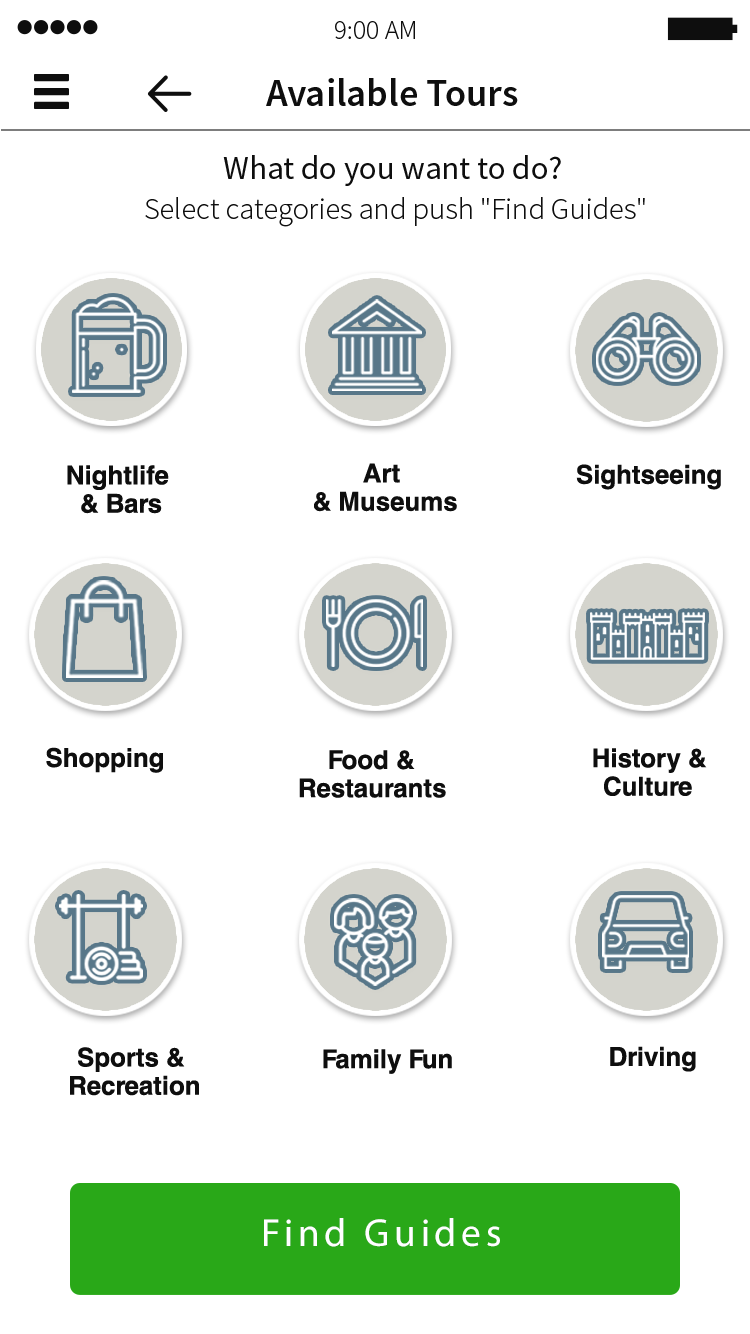Open the hamburger menu
This screenshot has height=1334, width=750.
52,92
